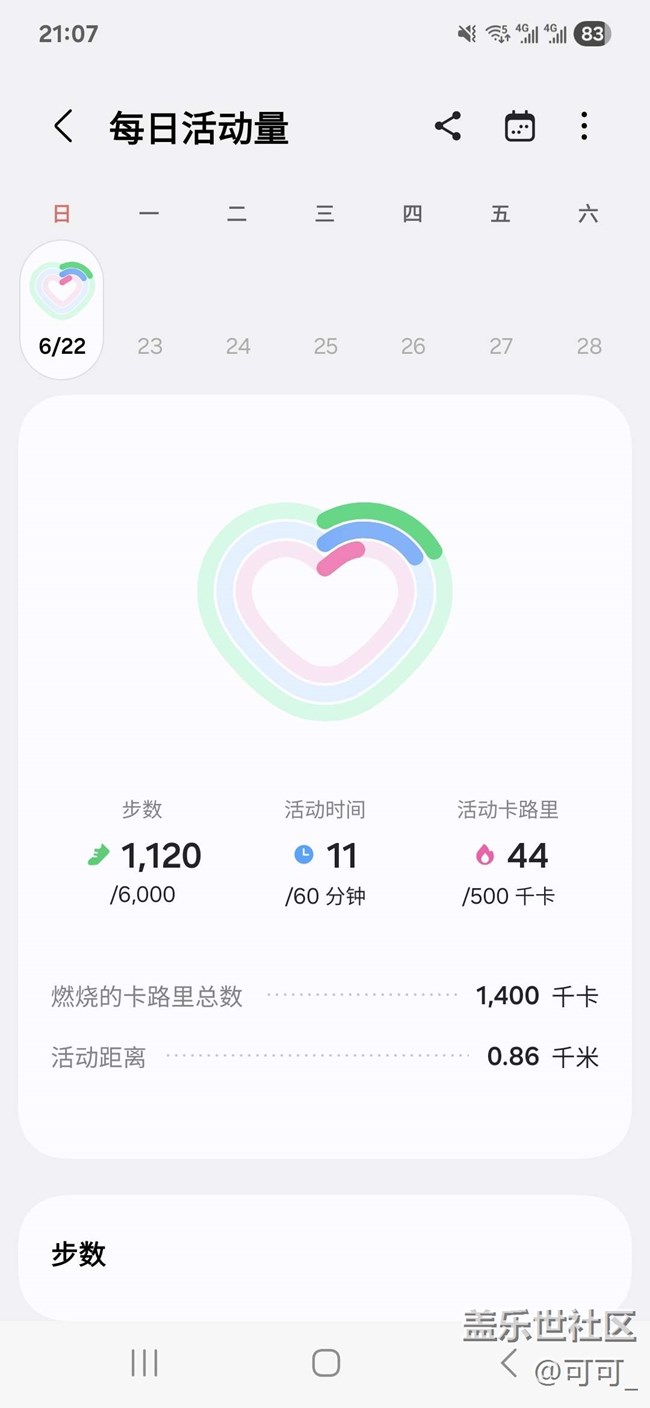Open recent apps from navigation bar
This screenshot has height=1408, width=650.
pos(144,1362)
